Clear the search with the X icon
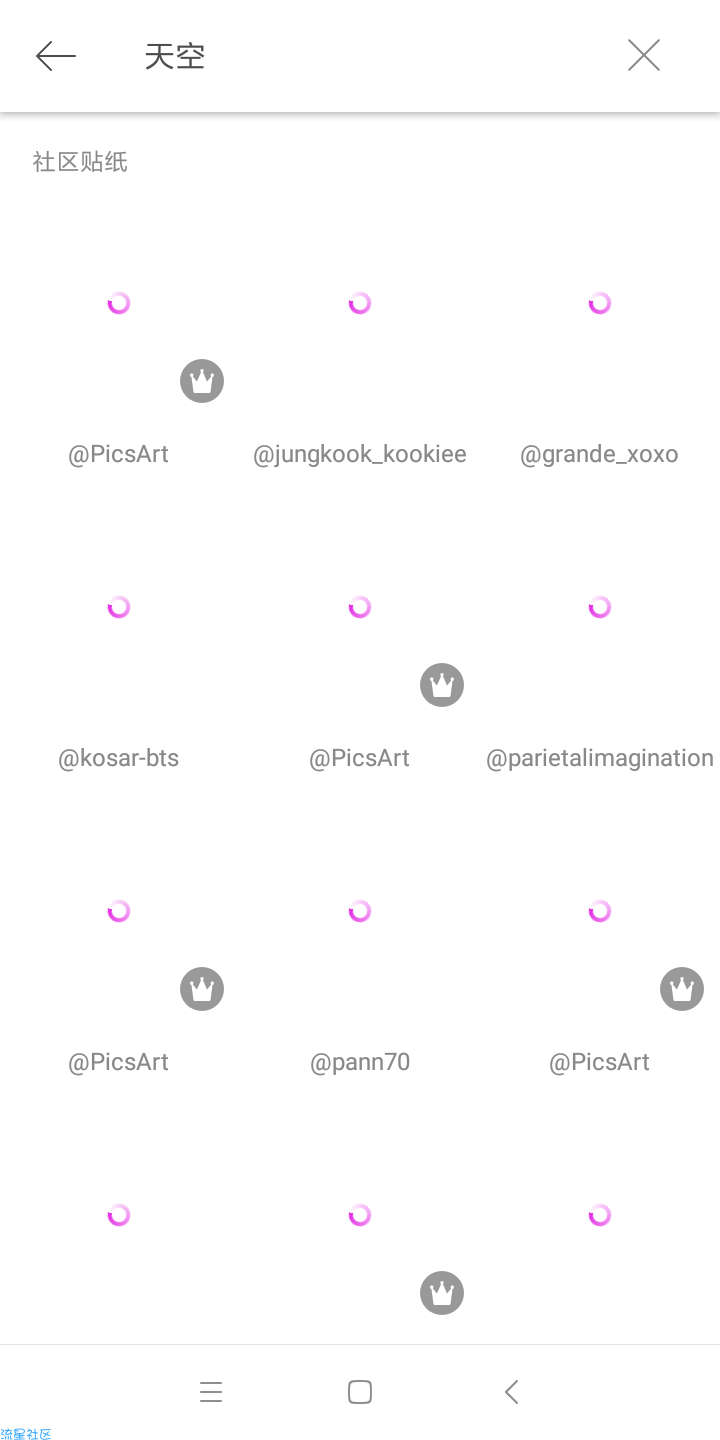 click(644, 56)
